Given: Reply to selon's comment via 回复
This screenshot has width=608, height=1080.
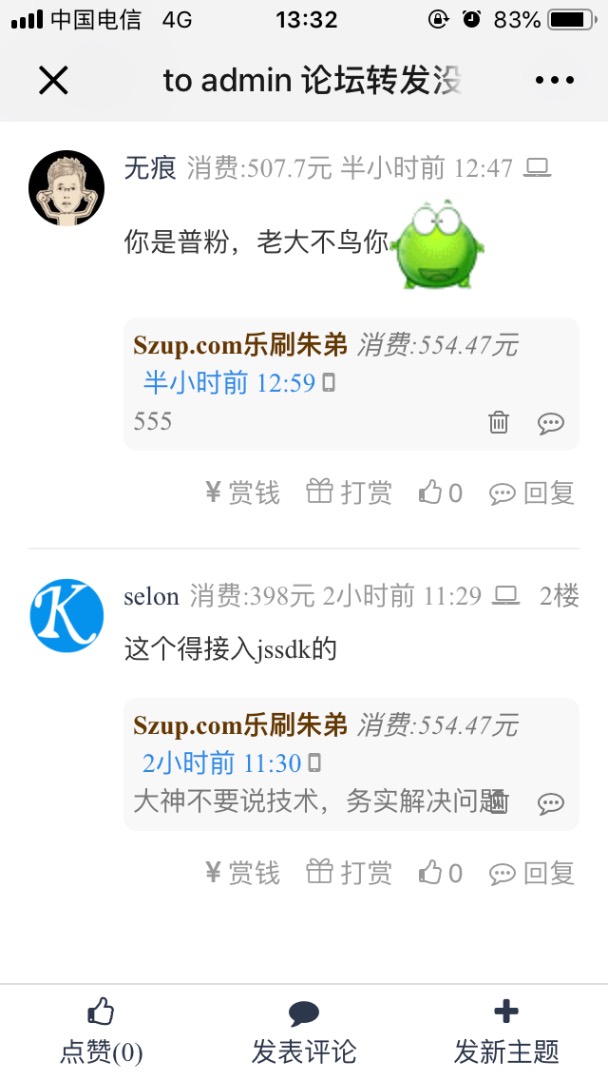Looking at the screenshot, I should click(532, 872).
